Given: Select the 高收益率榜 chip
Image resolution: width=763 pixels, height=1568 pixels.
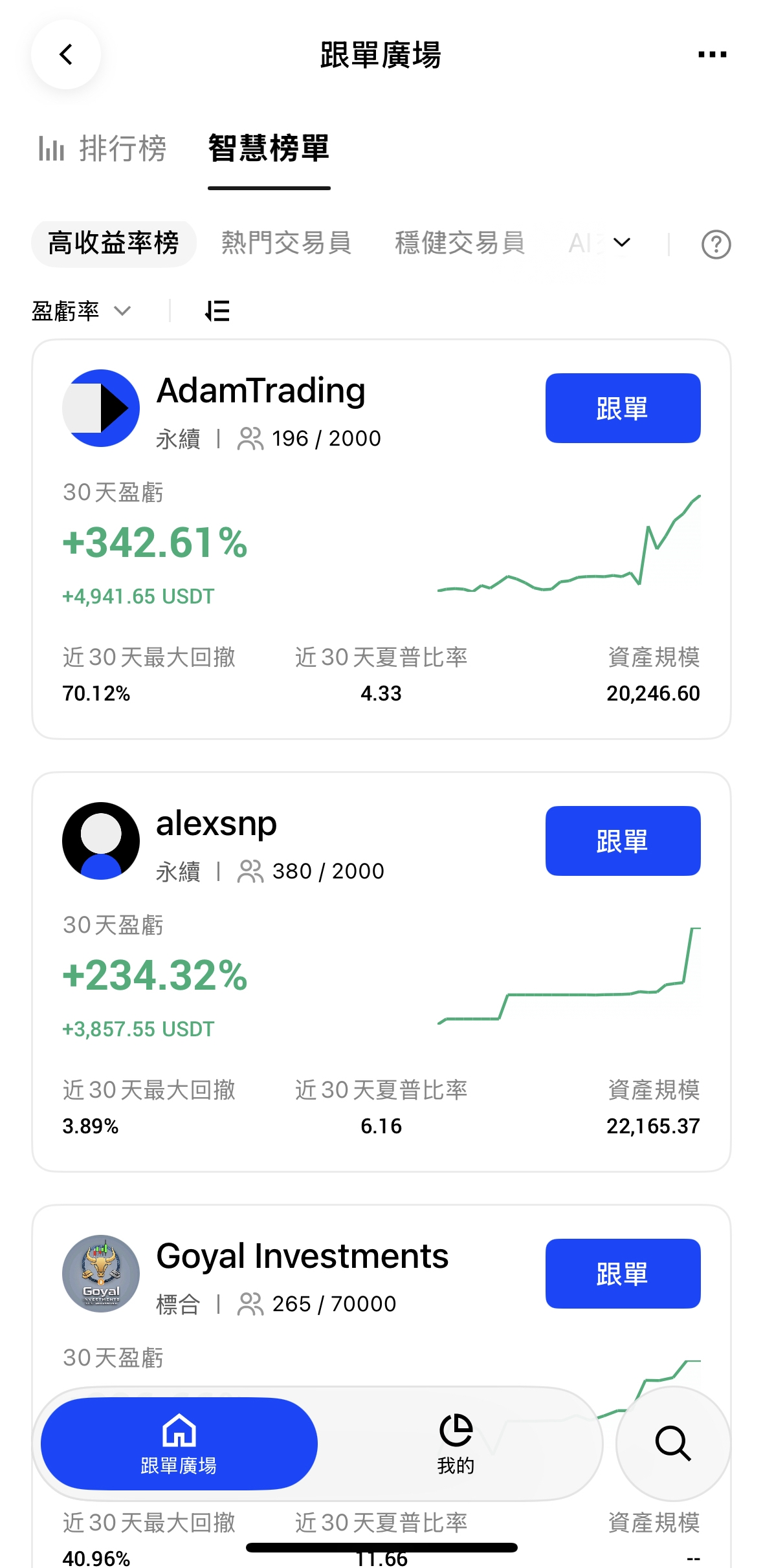Looking at the screenshot, I should pyautogui.click(x=113, y=244).
